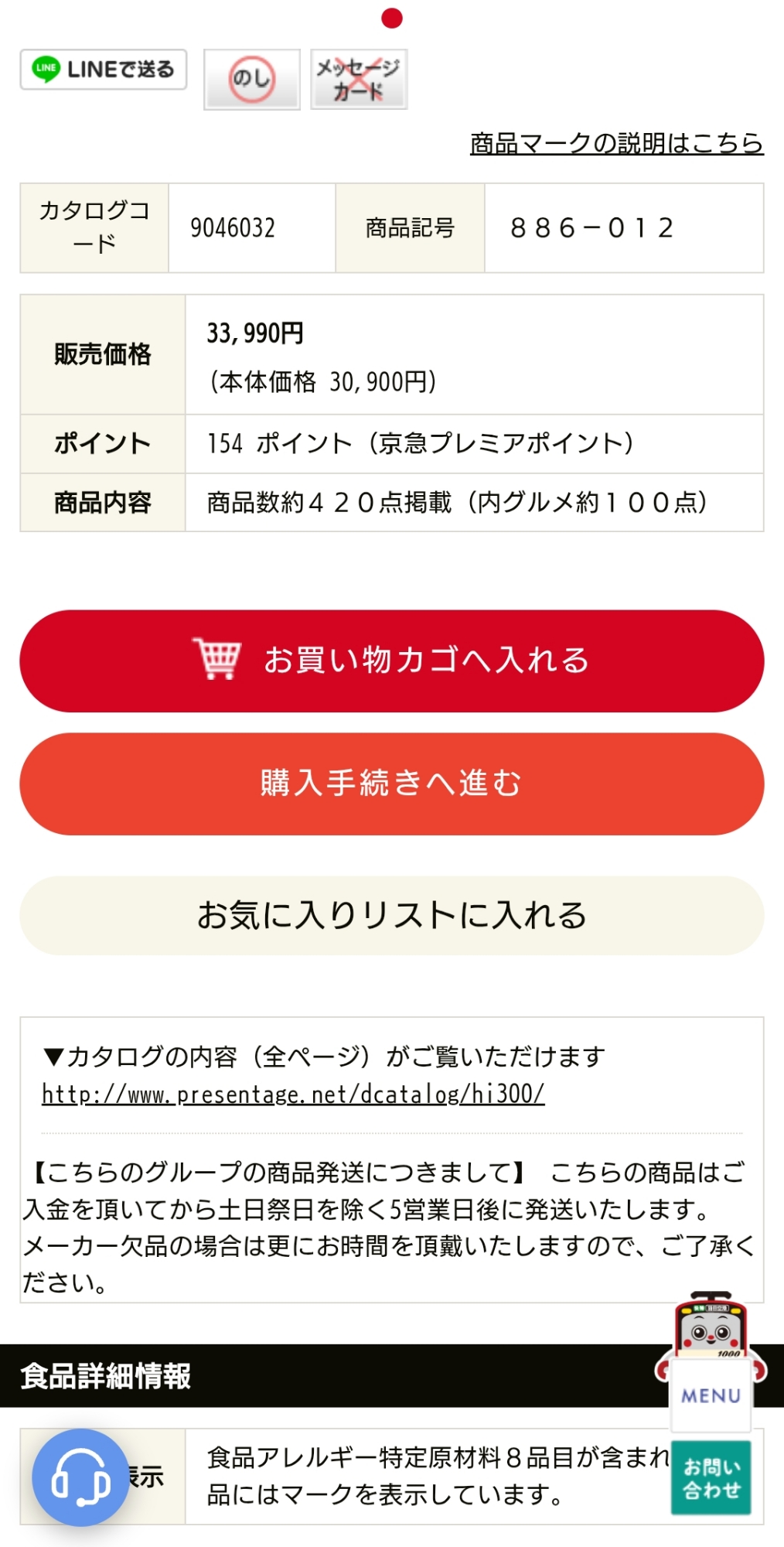Add item with お買い物カゴへ入れる

(x=392, y=661)
